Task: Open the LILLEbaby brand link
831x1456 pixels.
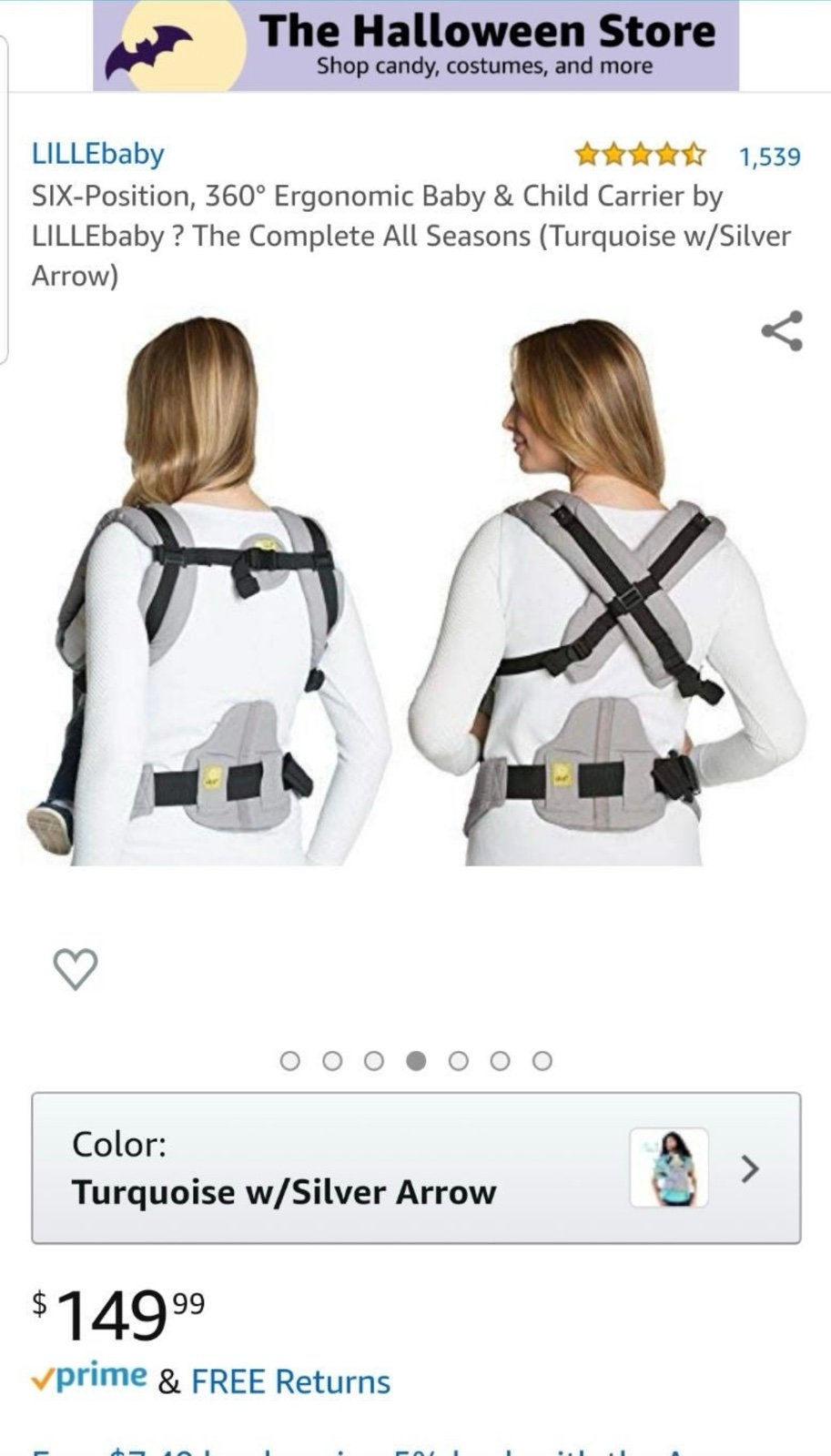Action: click(98, 154)
